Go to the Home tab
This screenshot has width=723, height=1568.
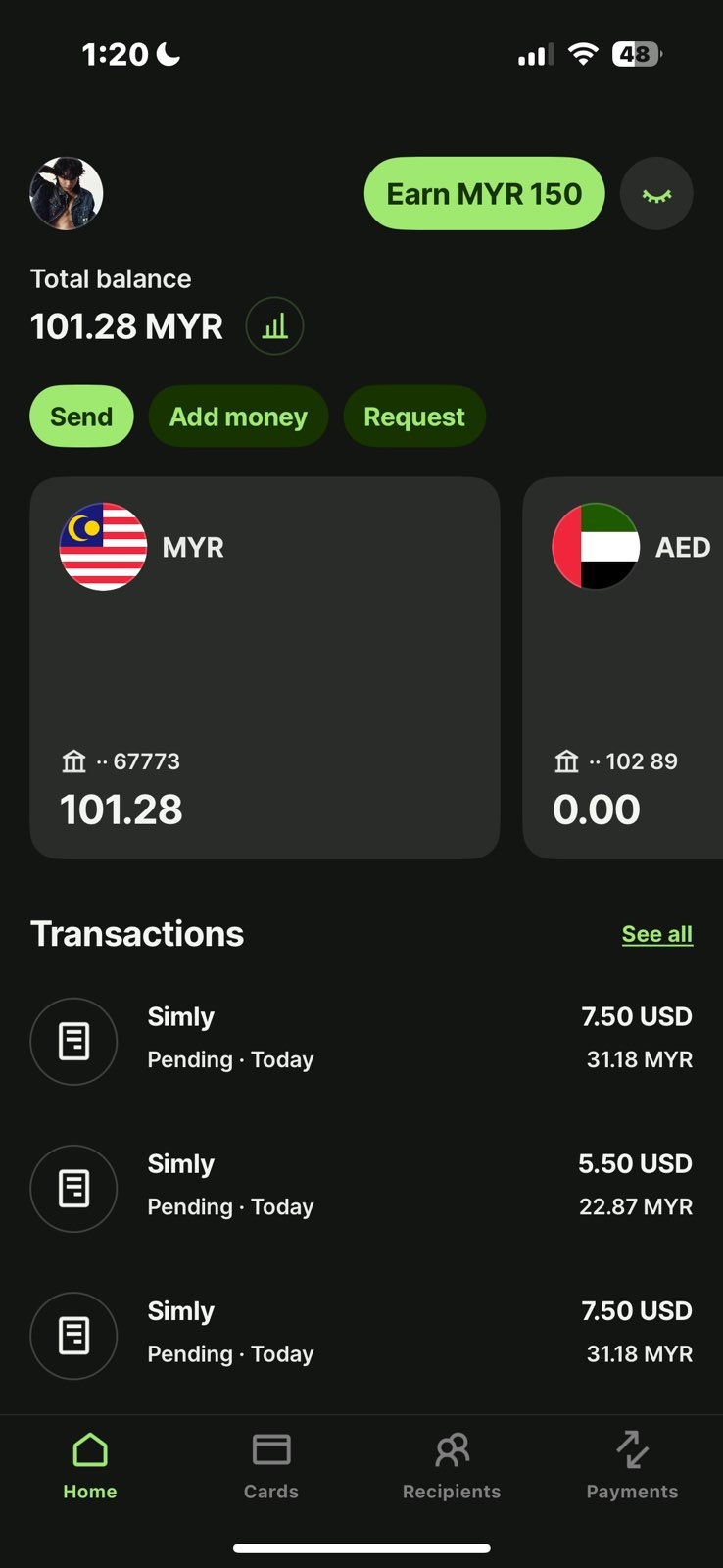pos(90,1465)
